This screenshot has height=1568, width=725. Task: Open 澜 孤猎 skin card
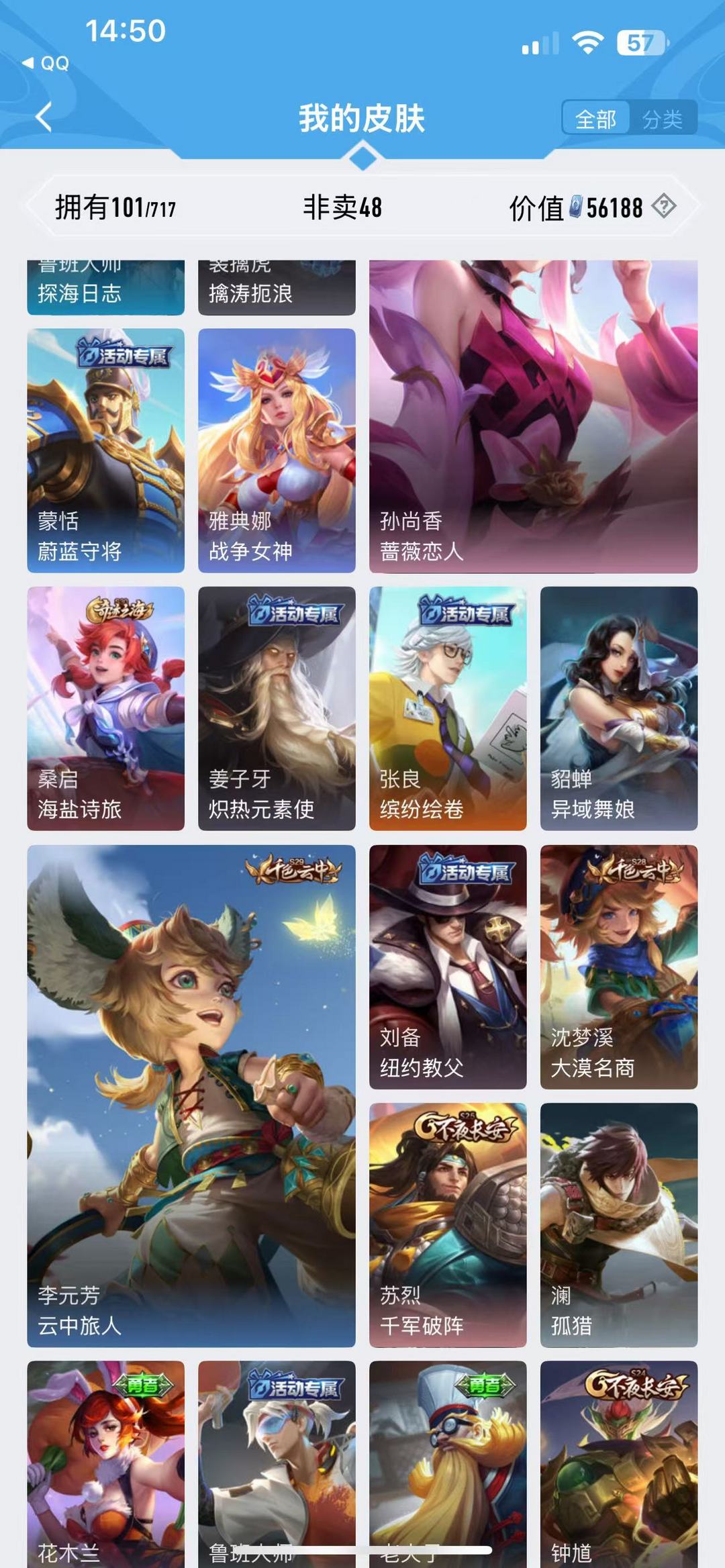pos(619,1225)
